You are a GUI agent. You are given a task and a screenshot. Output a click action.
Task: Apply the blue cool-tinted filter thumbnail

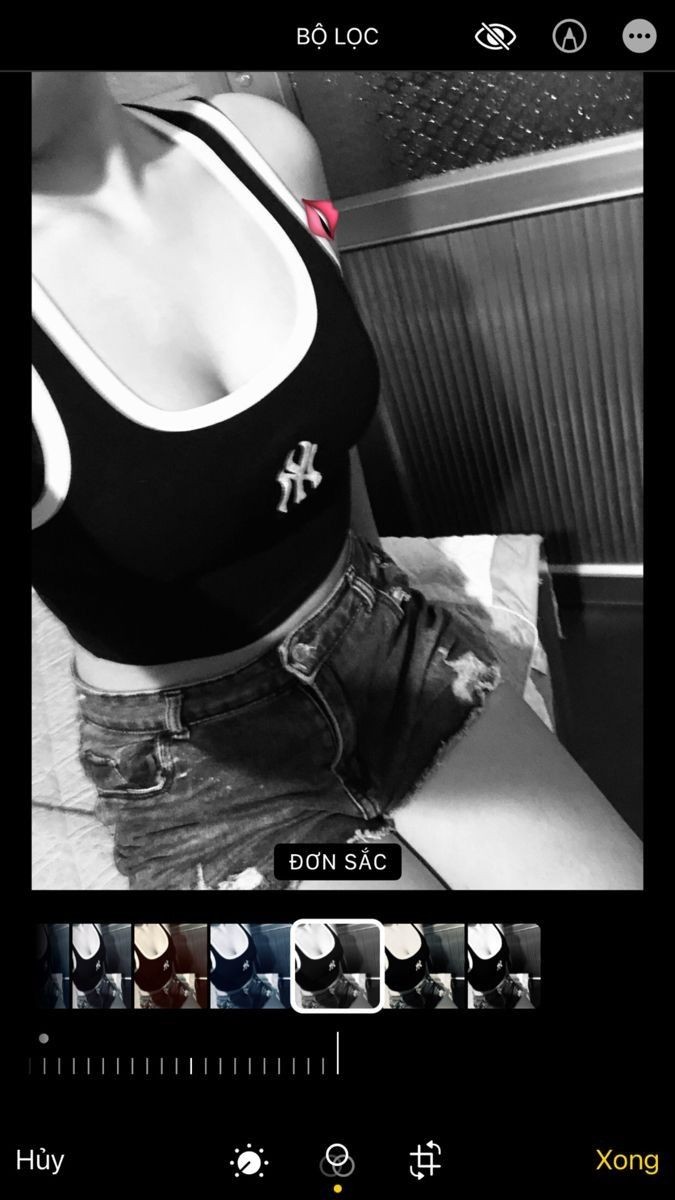(248, 966)
